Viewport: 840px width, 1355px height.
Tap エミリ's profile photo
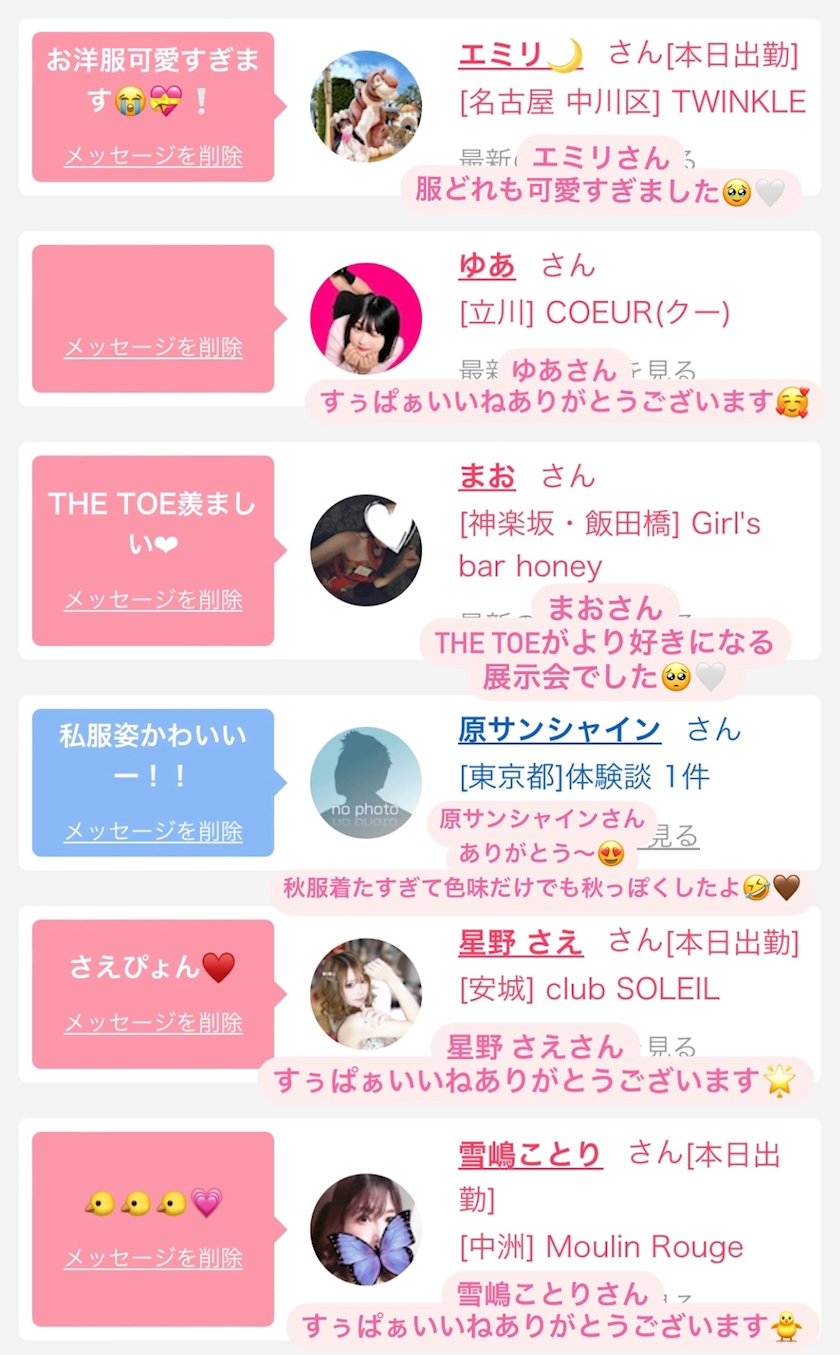pyautogui.click(x=366, y=106)
